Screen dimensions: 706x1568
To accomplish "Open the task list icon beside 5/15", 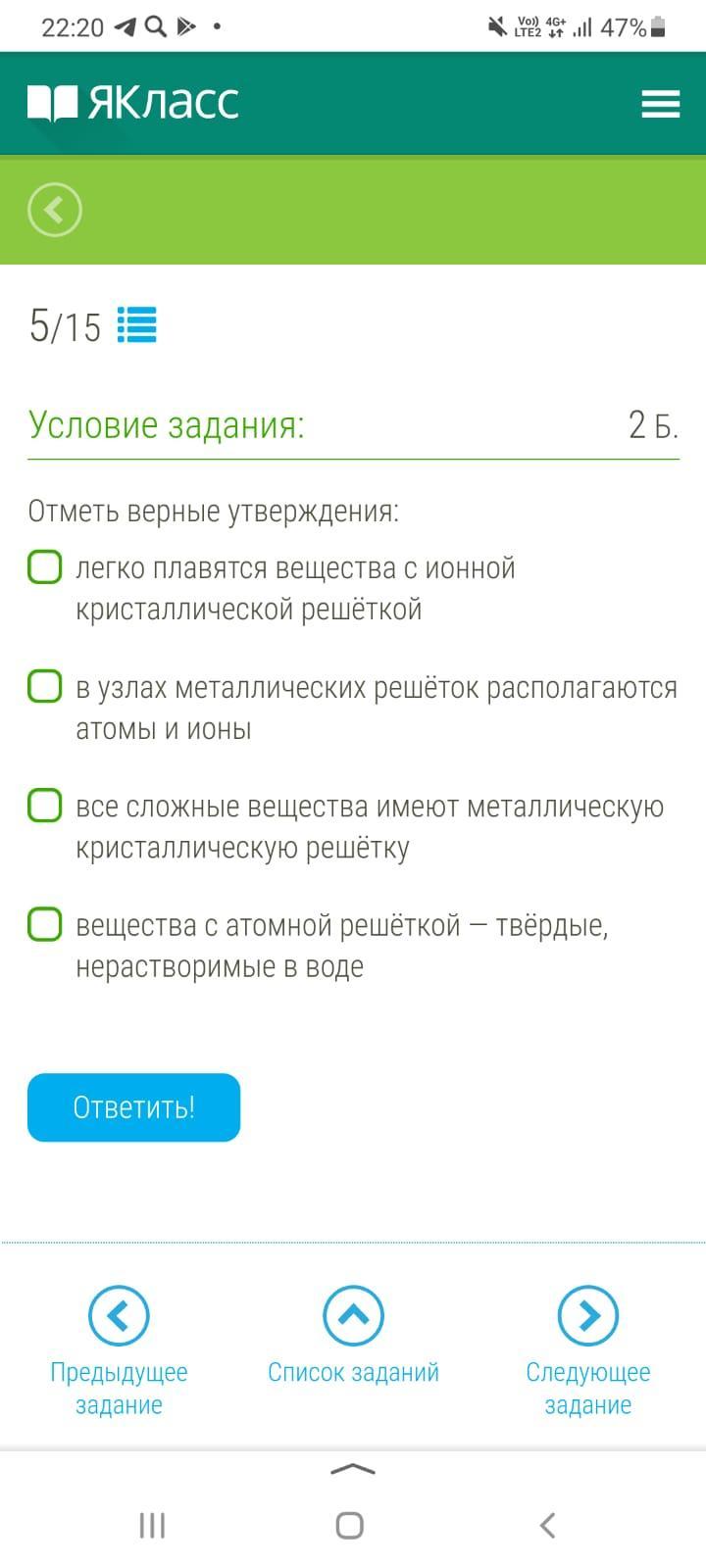I will tap(136, 324).
